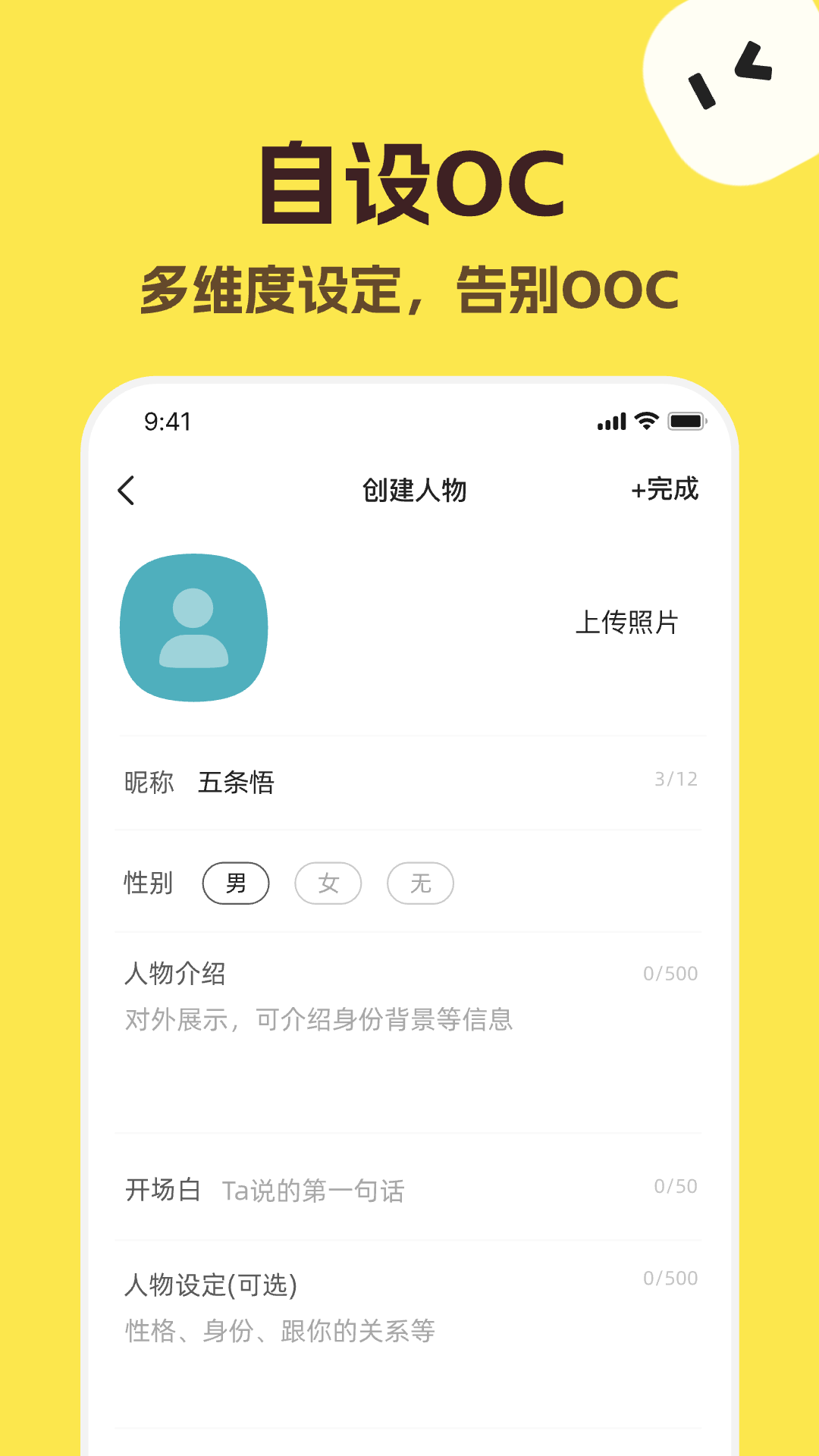Edit the nickname 五条悟

pyautogui.click(x=237, y=782)
